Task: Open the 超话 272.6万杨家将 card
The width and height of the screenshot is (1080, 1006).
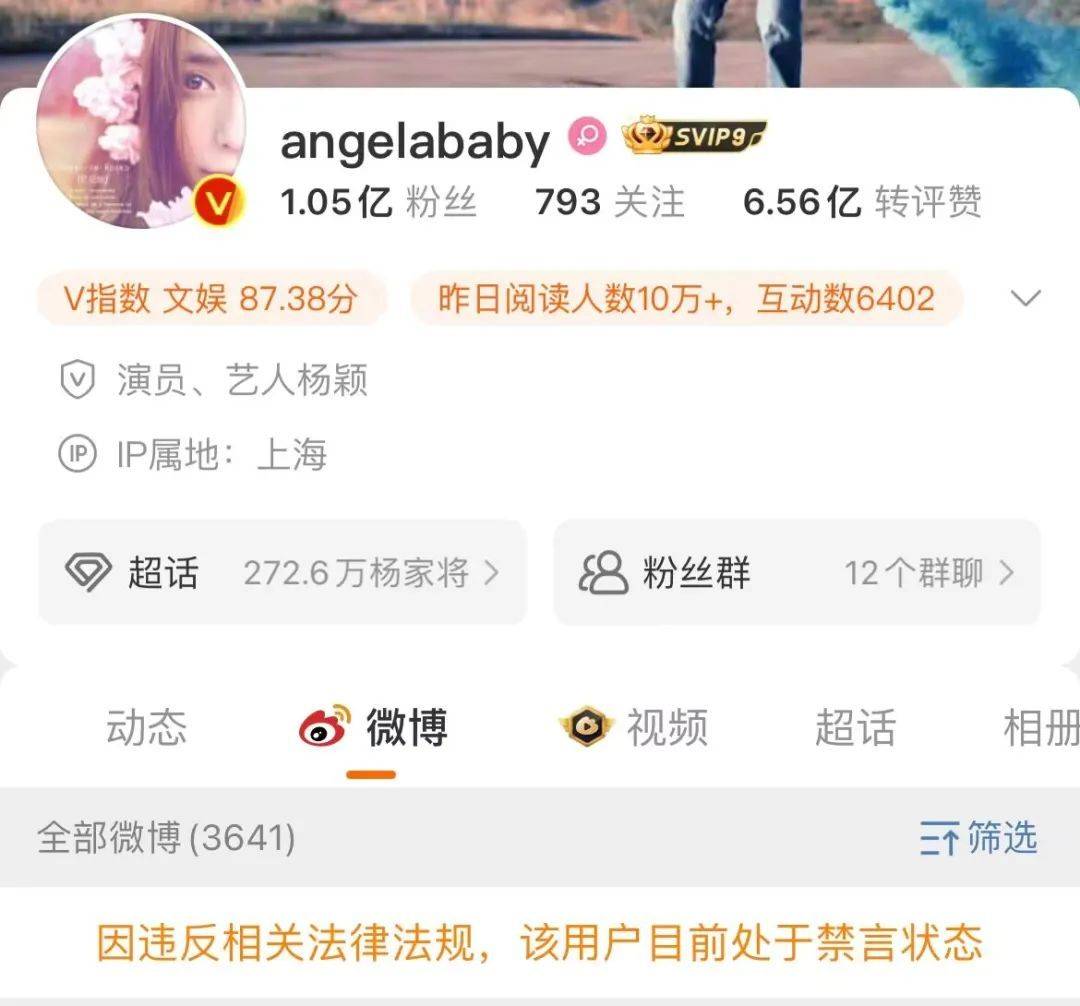Action: (282, 573)
